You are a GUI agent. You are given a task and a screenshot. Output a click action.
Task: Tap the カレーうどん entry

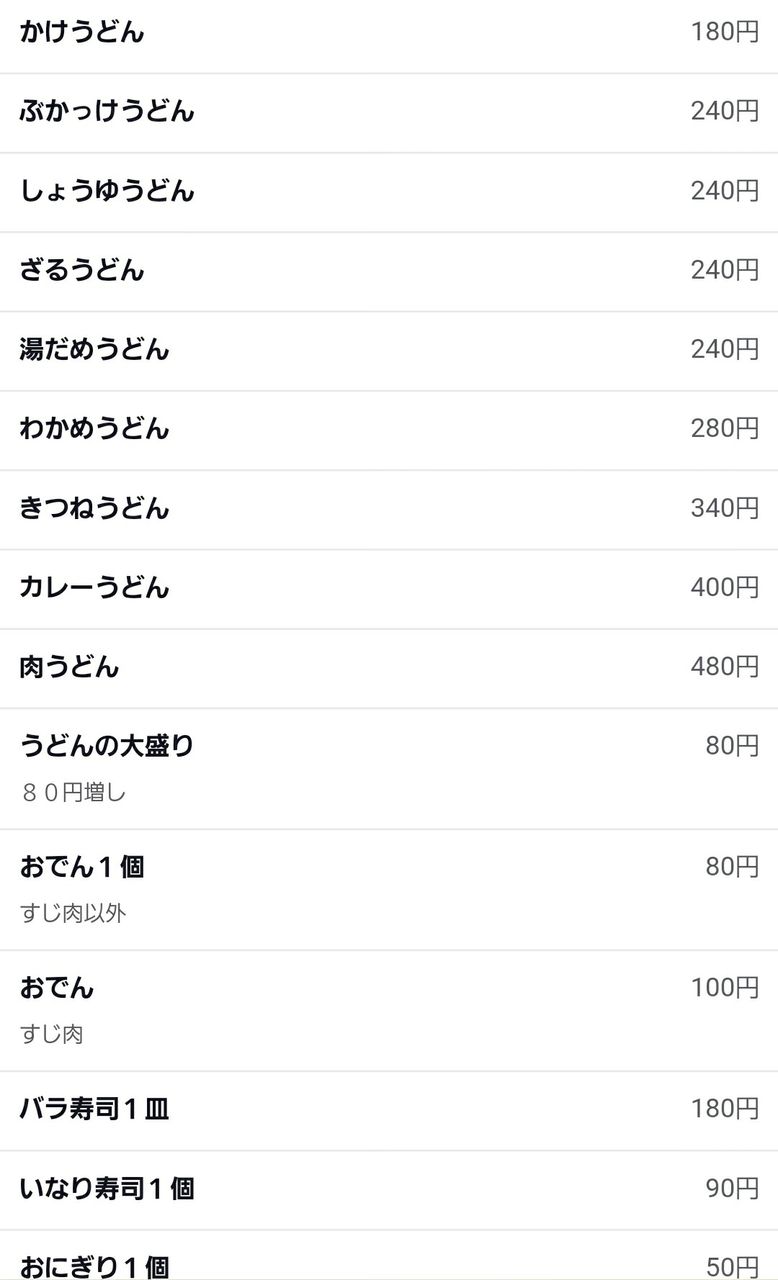389,589
